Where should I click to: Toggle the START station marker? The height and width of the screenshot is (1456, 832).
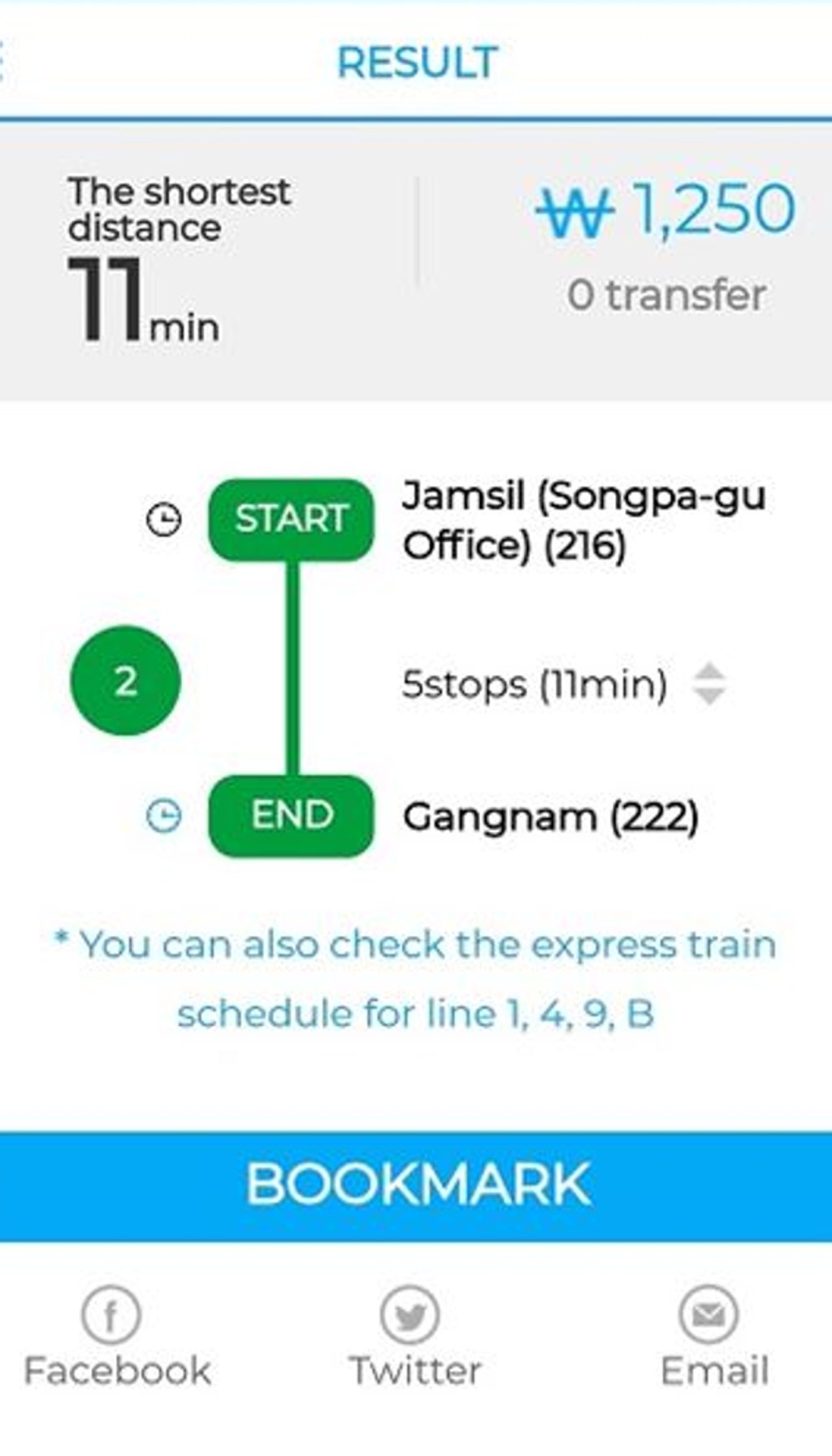291,518
